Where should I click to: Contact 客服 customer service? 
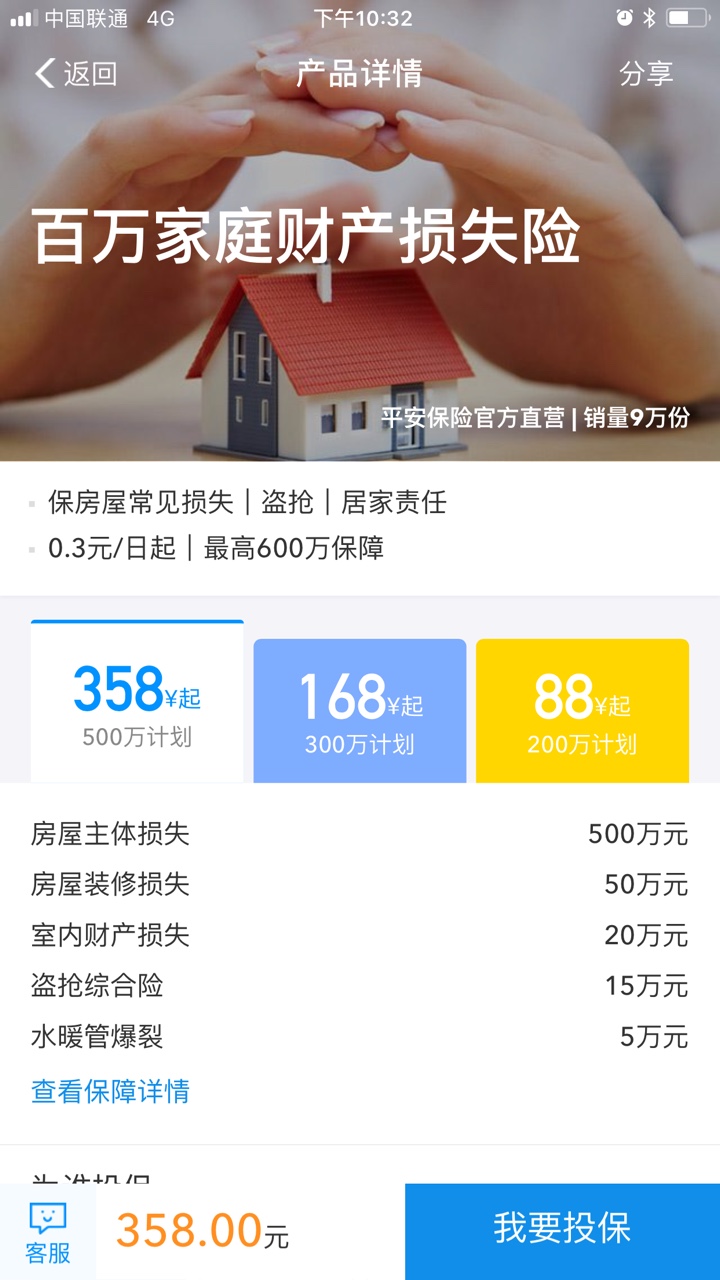pos(48,1233)
